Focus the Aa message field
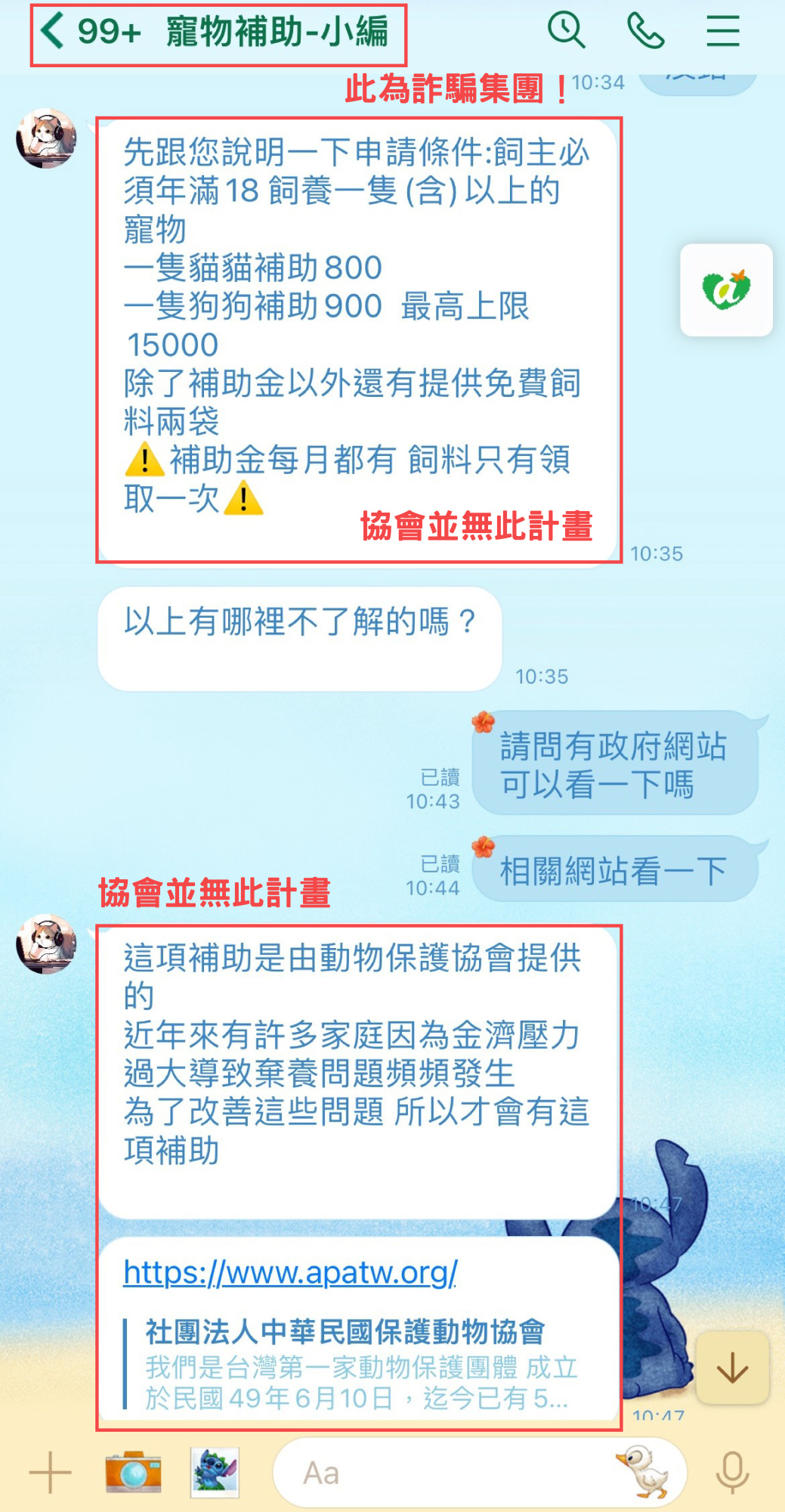 pyautogui.click(x=438, y=1473)
